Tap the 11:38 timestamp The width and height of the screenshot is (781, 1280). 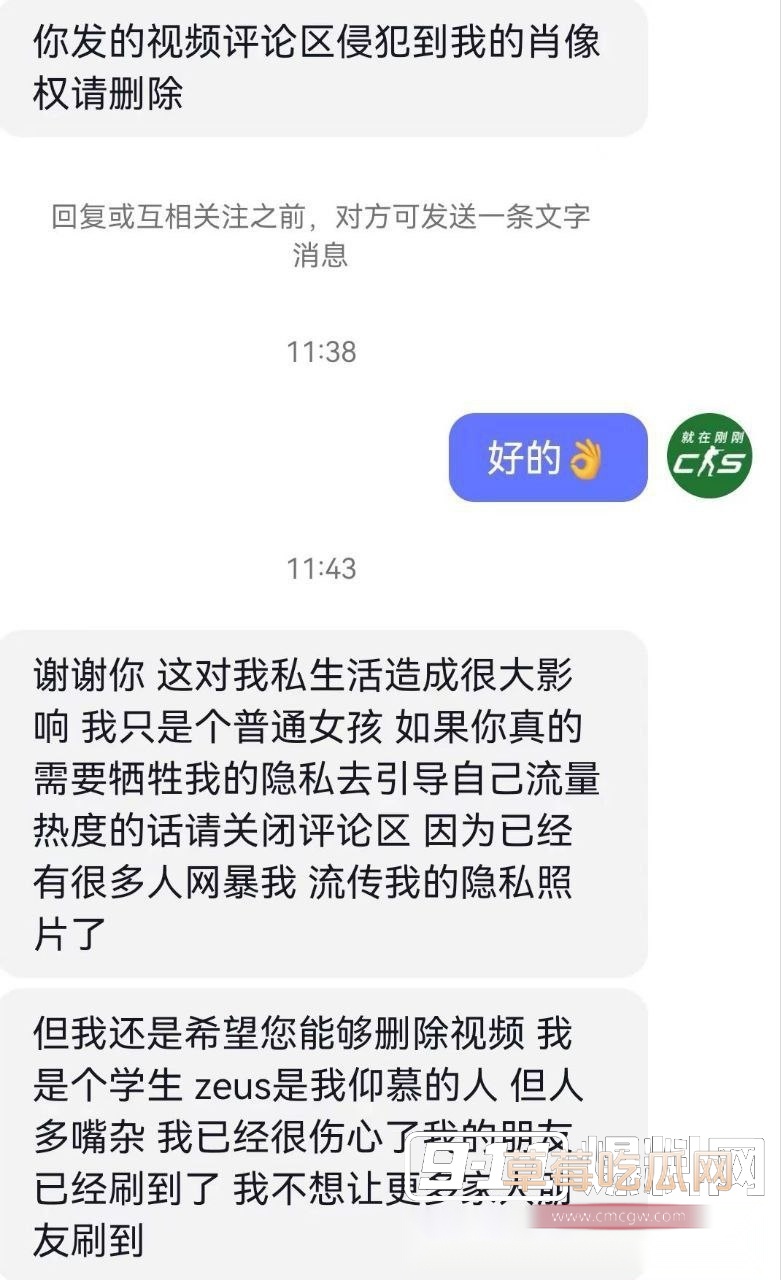point(323,351)
